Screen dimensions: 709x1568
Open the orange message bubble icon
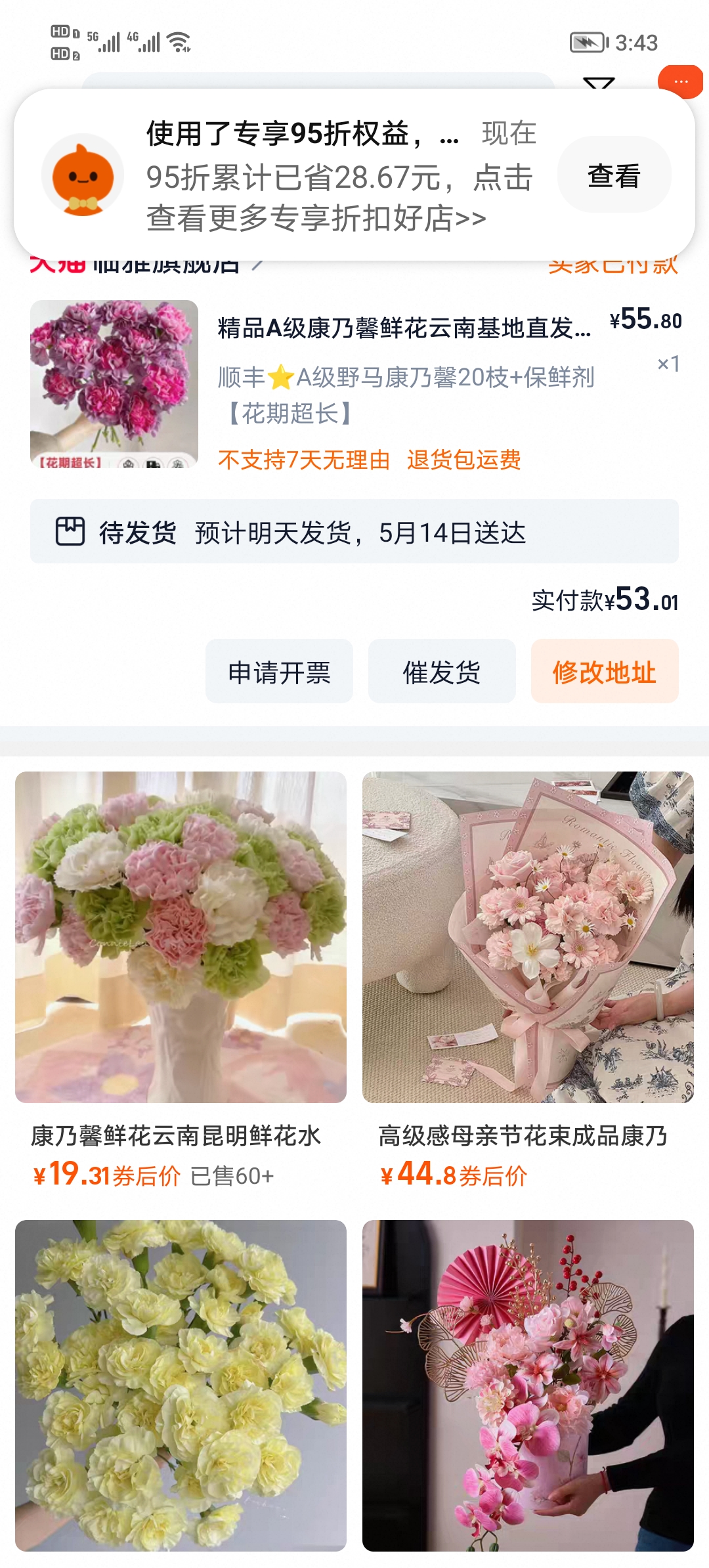click(x=681, y=82)
